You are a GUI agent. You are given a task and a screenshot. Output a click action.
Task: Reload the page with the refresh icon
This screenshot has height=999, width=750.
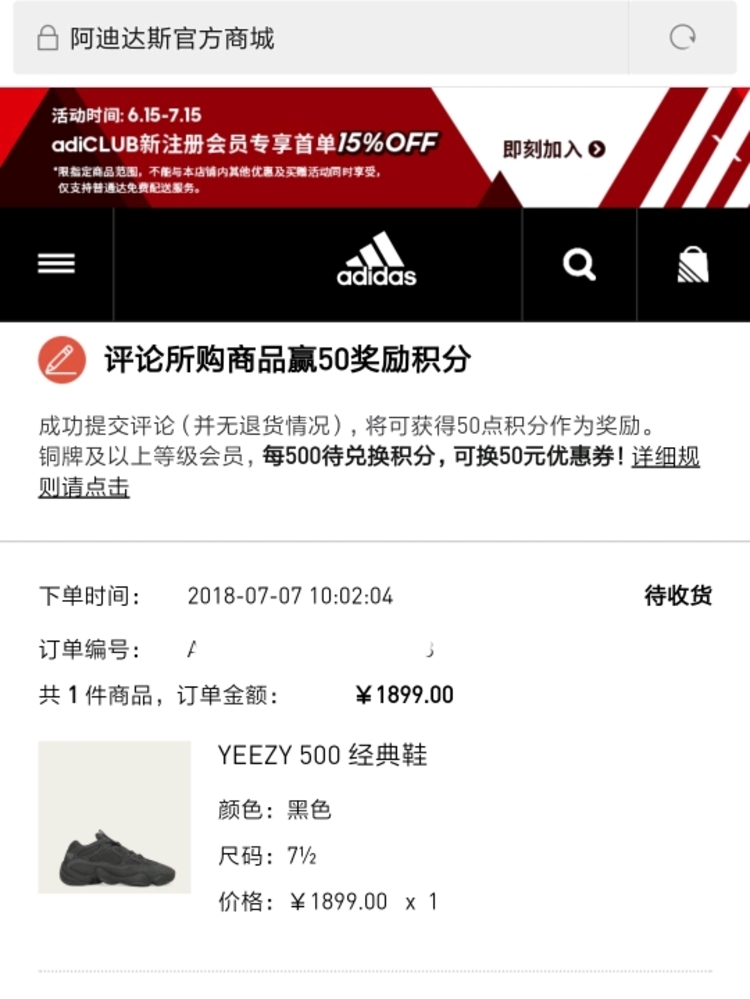pos(683,38)
